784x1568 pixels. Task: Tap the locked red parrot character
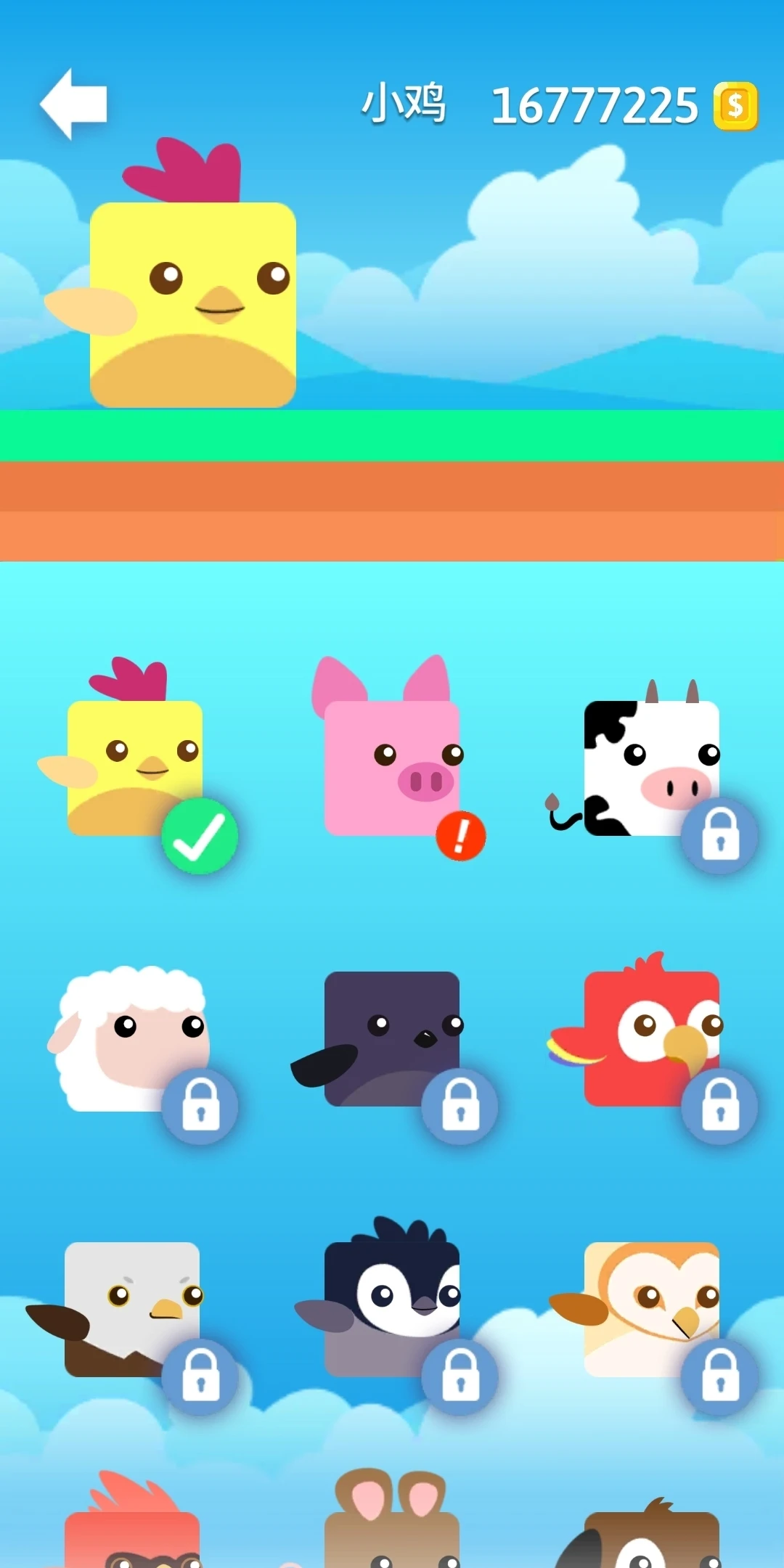pos(651,1038)
